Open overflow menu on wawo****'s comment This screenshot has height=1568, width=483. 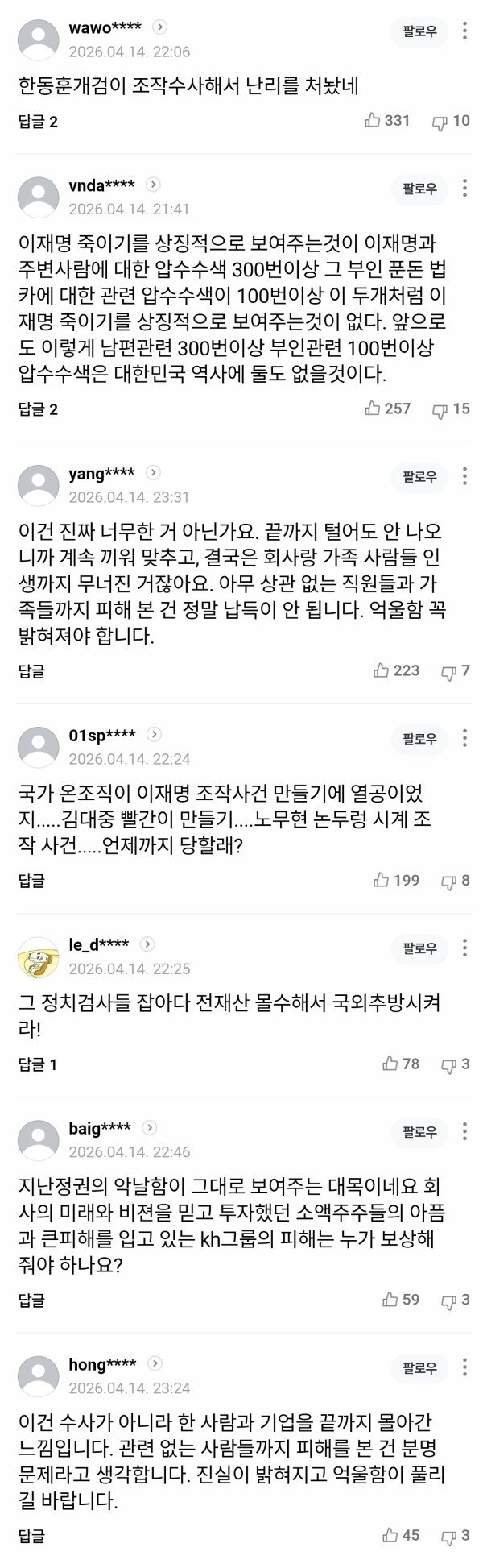[464, 31]
